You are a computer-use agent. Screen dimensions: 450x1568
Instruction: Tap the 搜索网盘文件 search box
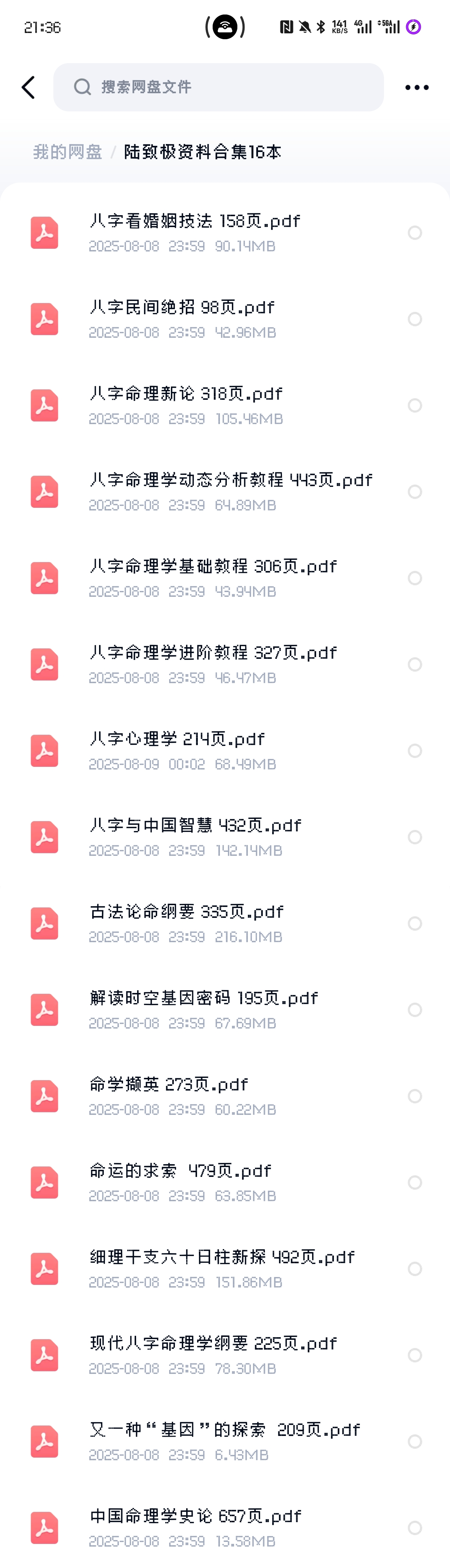pyautogui.click(x=218, y=87)
